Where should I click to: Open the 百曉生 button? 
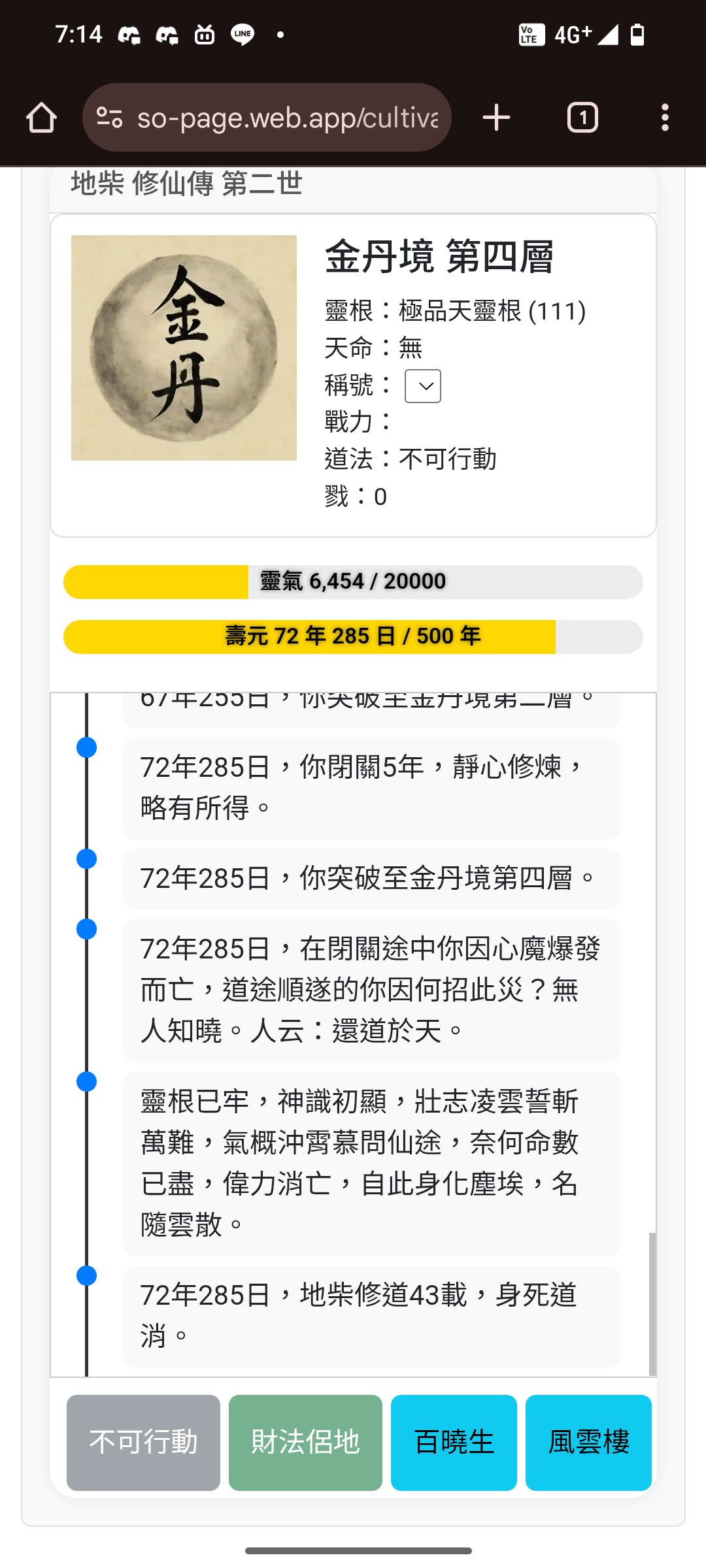454,1443
